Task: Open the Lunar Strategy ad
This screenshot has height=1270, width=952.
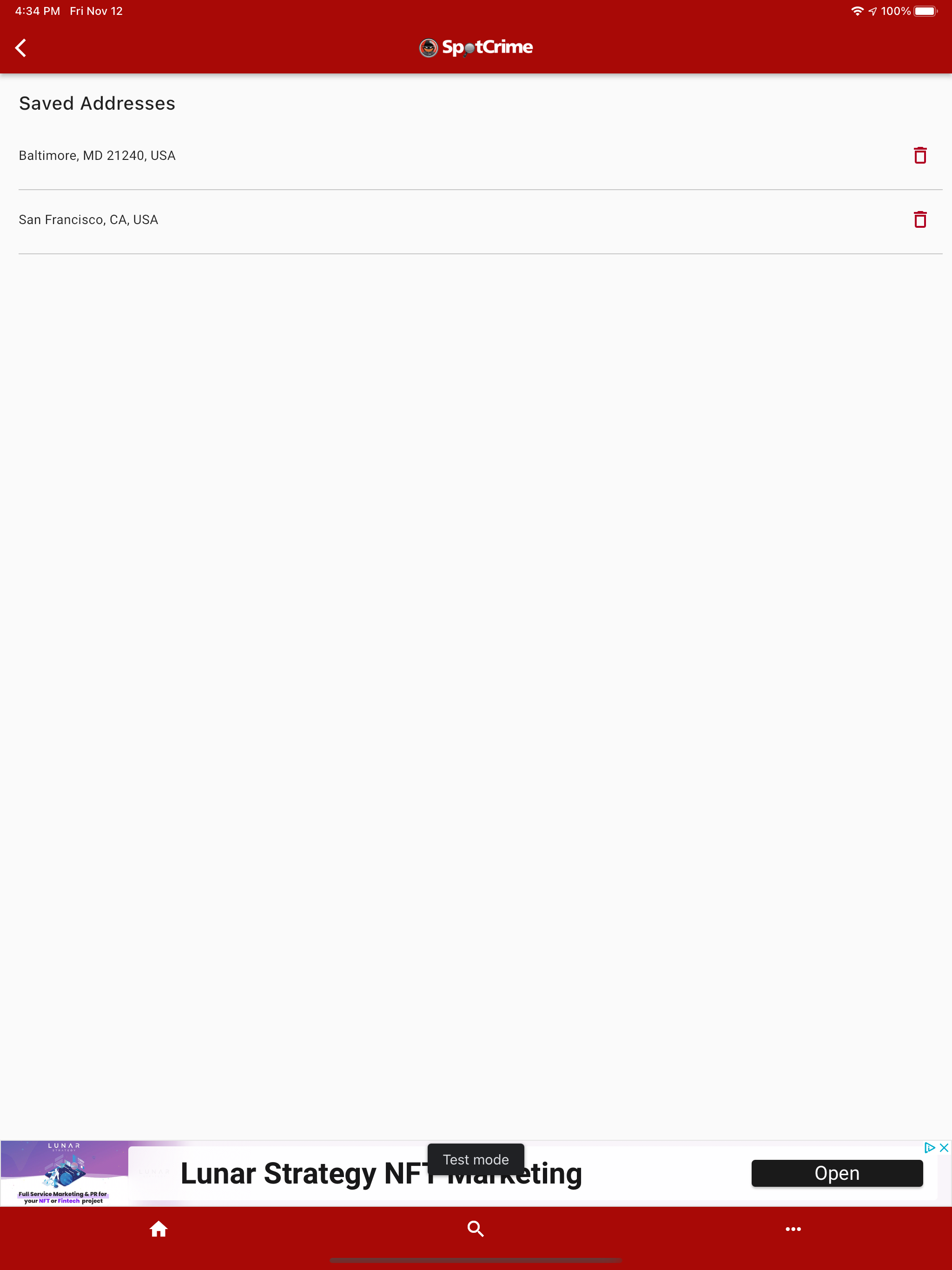Action: tap(836, 1174)
